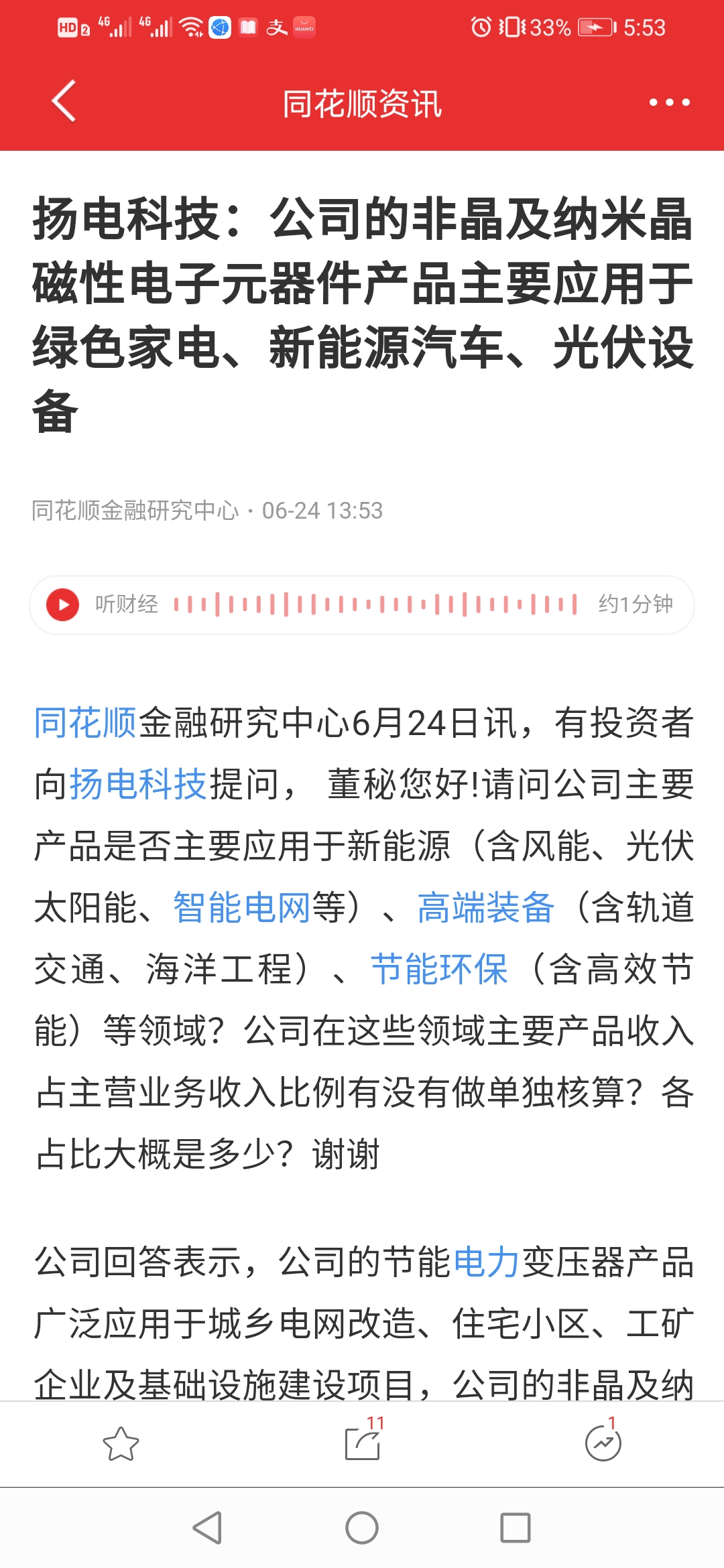Favorite this article with the star icon
724x1568 pixels.
click(x=121, y=1444)
